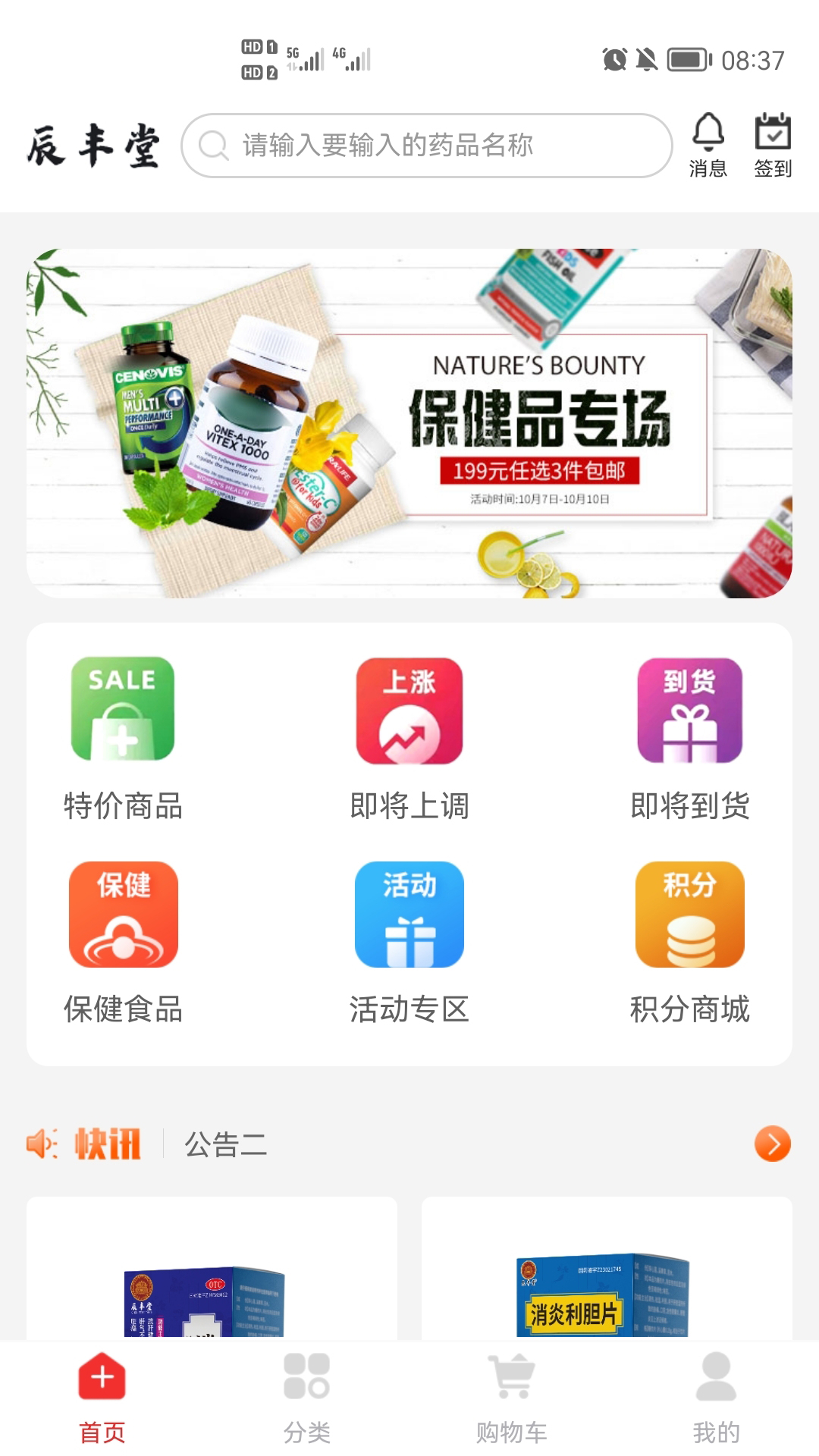Tap the search input field
Image resolution: width=819 pixels, height=1456 pixels.
pyautogui.click(x=426, y=146)
